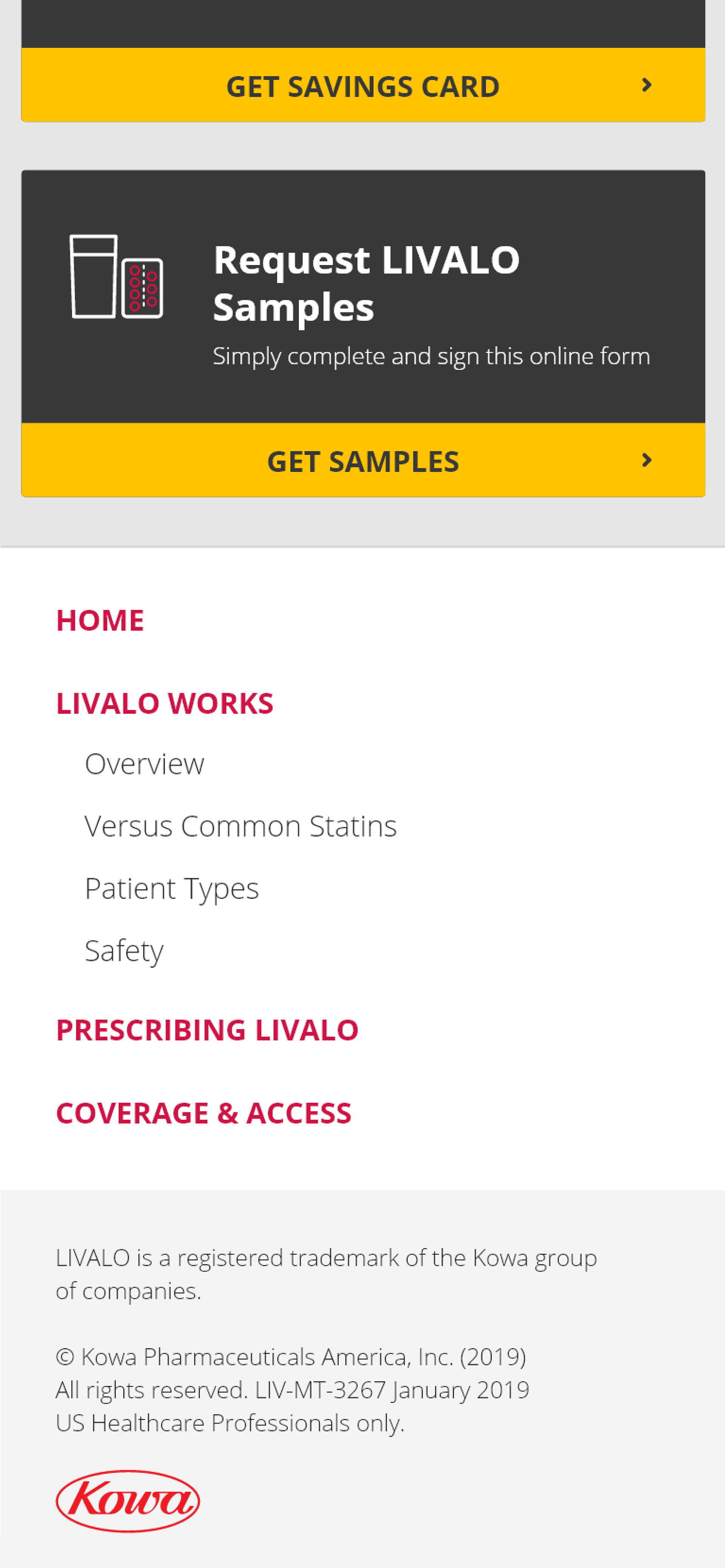Go to Prescribing LIVALO
Screen dimensions: 725x1568
(207, 1030)
